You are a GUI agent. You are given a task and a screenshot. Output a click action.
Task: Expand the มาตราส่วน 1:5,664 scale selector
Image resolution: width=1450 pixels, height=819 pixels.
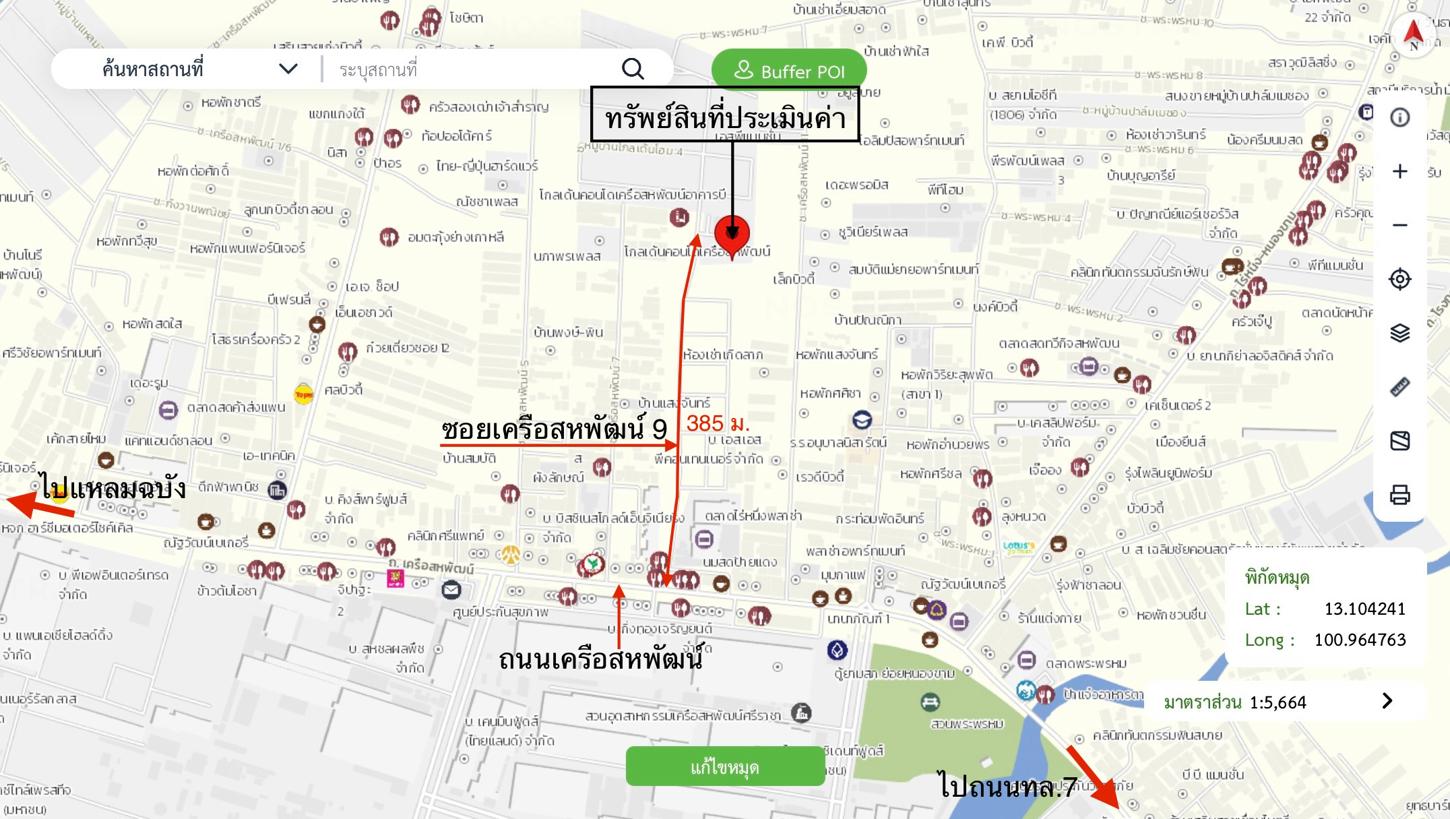(x=1386, y=701)
